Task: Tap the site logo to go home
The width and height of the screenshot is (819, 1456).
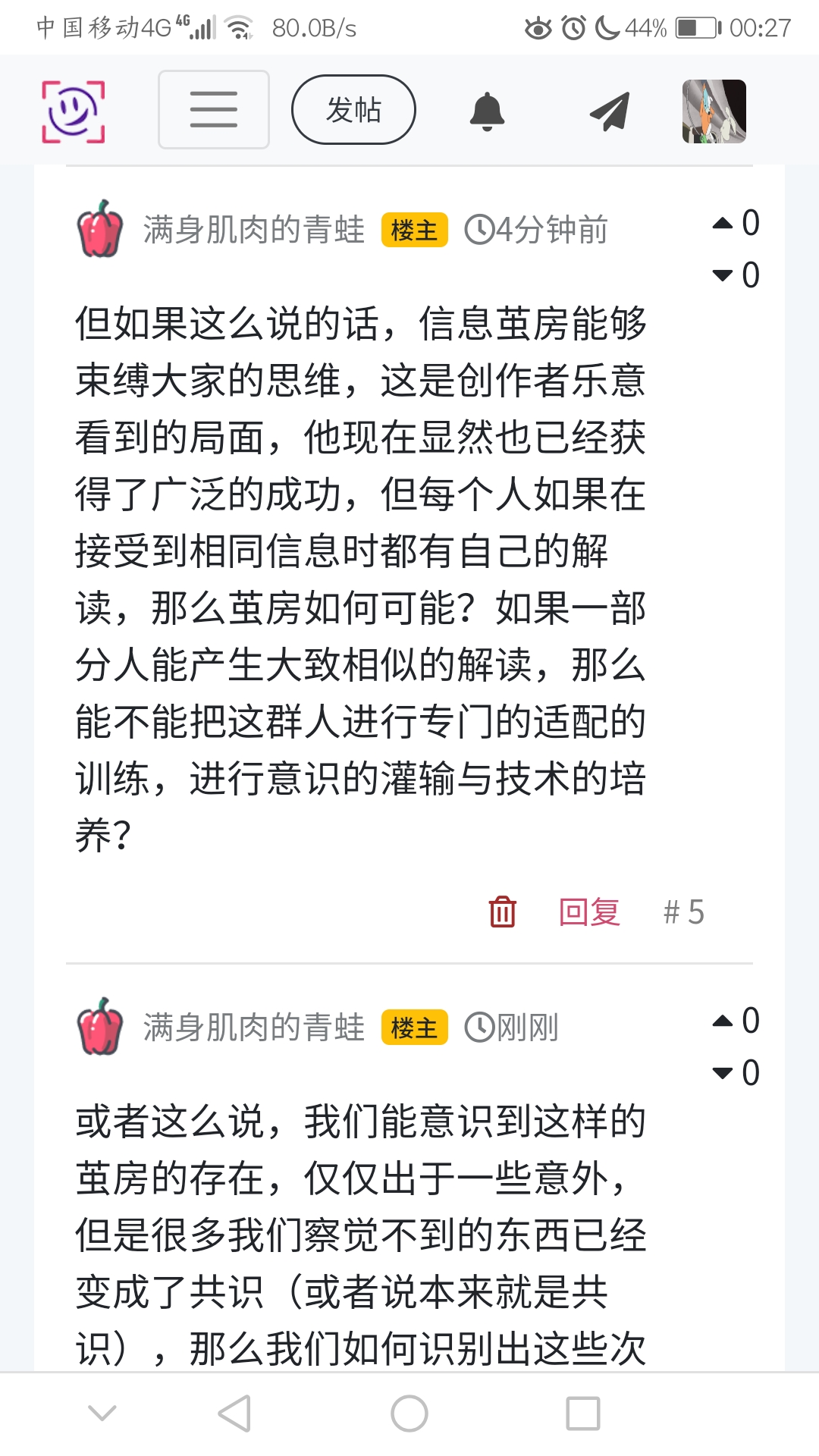Action: (73, 111)
